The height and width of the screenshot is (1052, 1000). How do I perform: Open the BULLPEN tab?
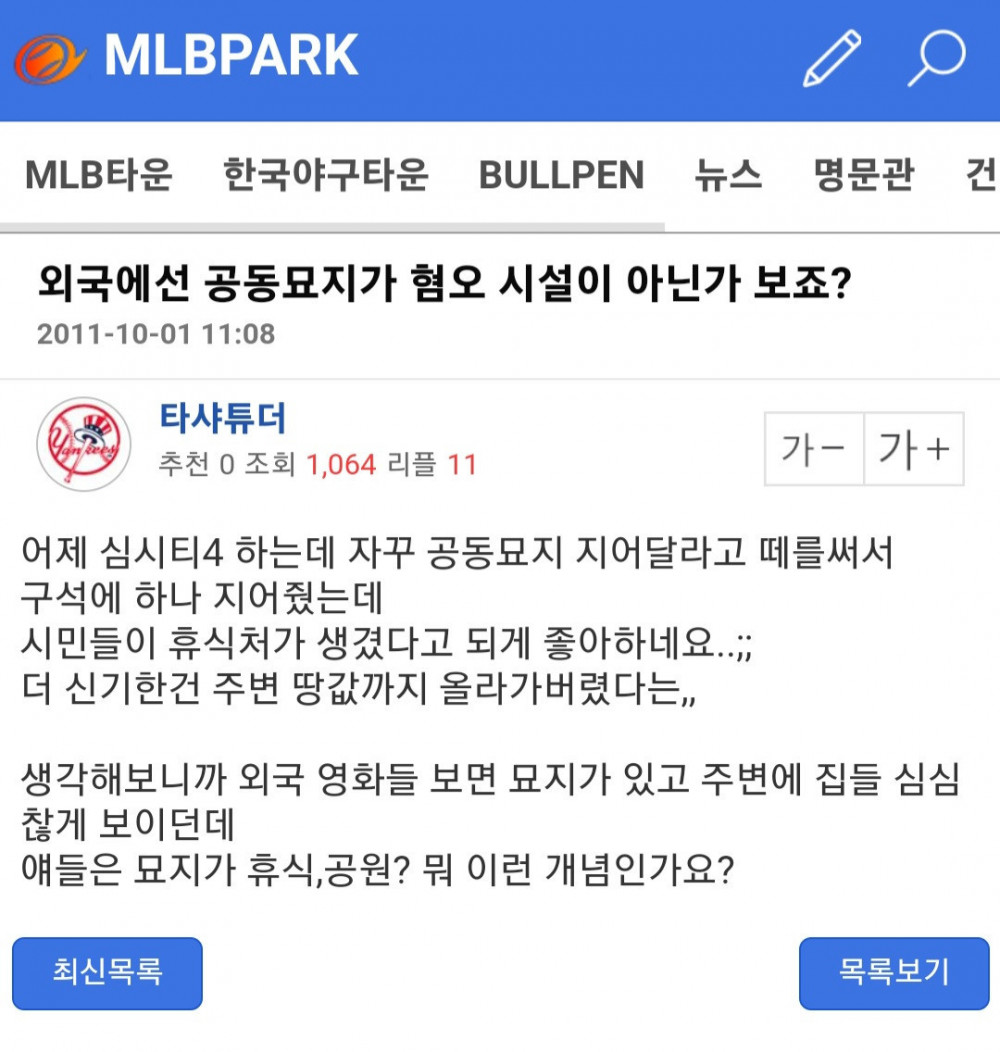(x=561, y=176)
